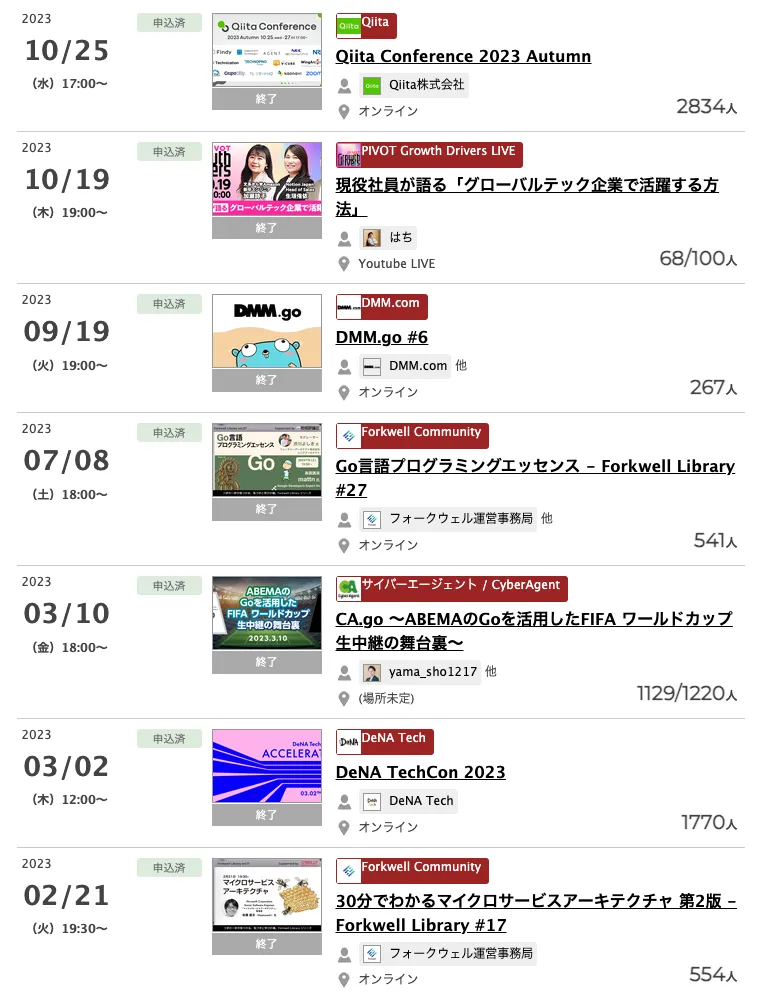
Task: Open the PIVOT Growth Drivers LIVE group
Action: [429, 154]
